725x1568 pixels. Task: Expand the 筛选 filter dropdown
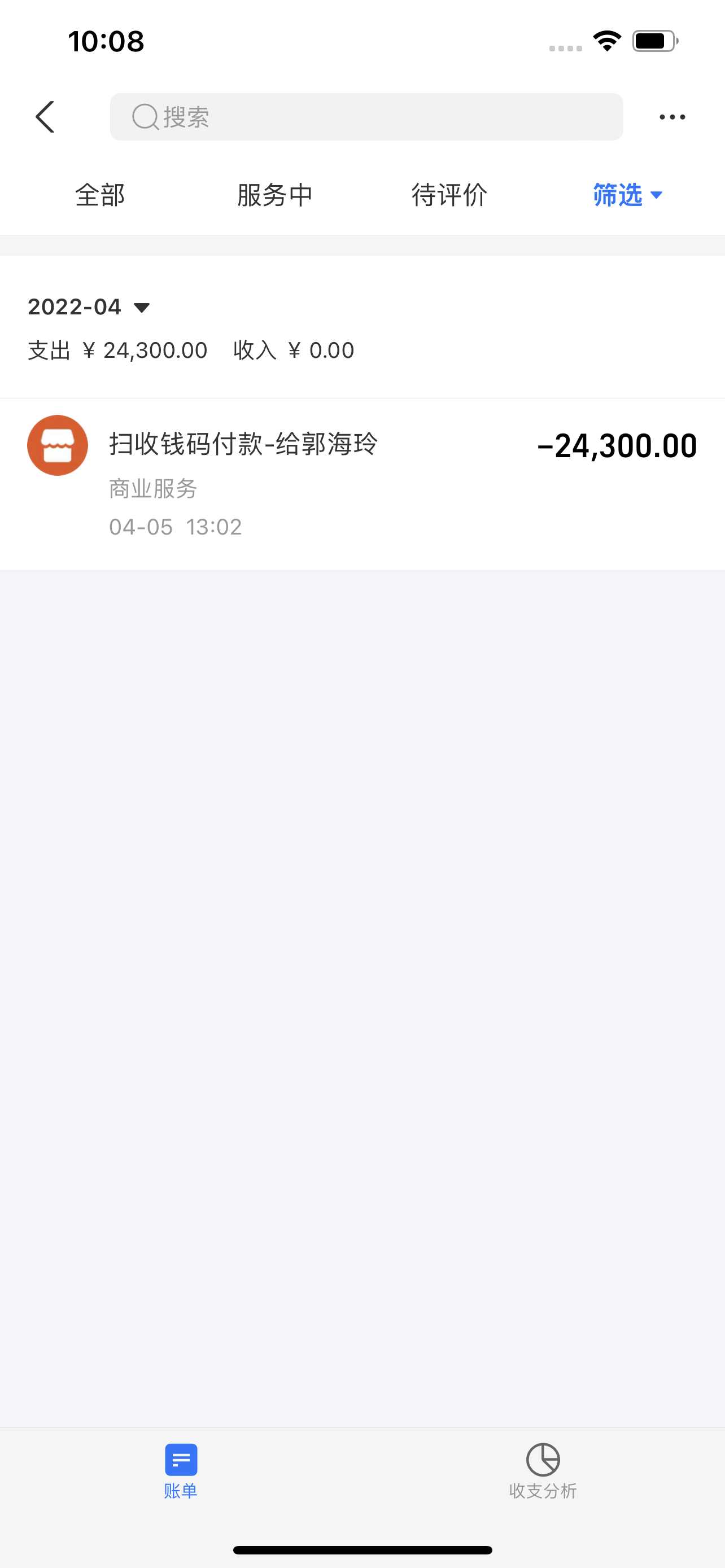(627, 195)
